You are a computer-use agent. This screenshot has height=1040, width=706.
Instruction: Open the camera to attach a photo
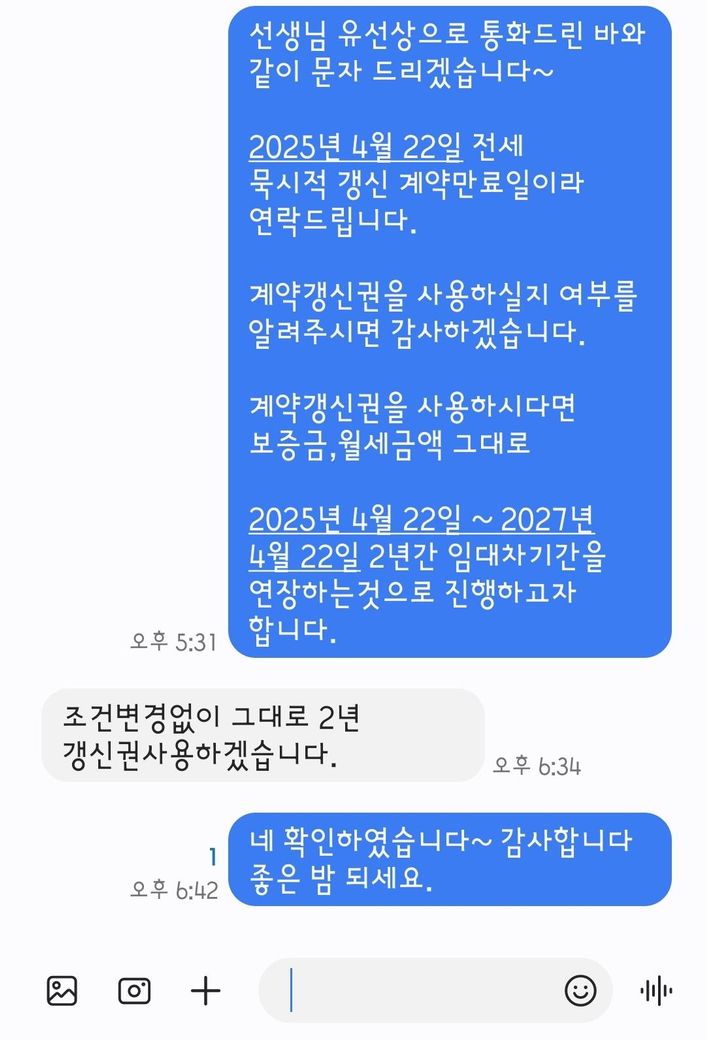click(134, 990)
